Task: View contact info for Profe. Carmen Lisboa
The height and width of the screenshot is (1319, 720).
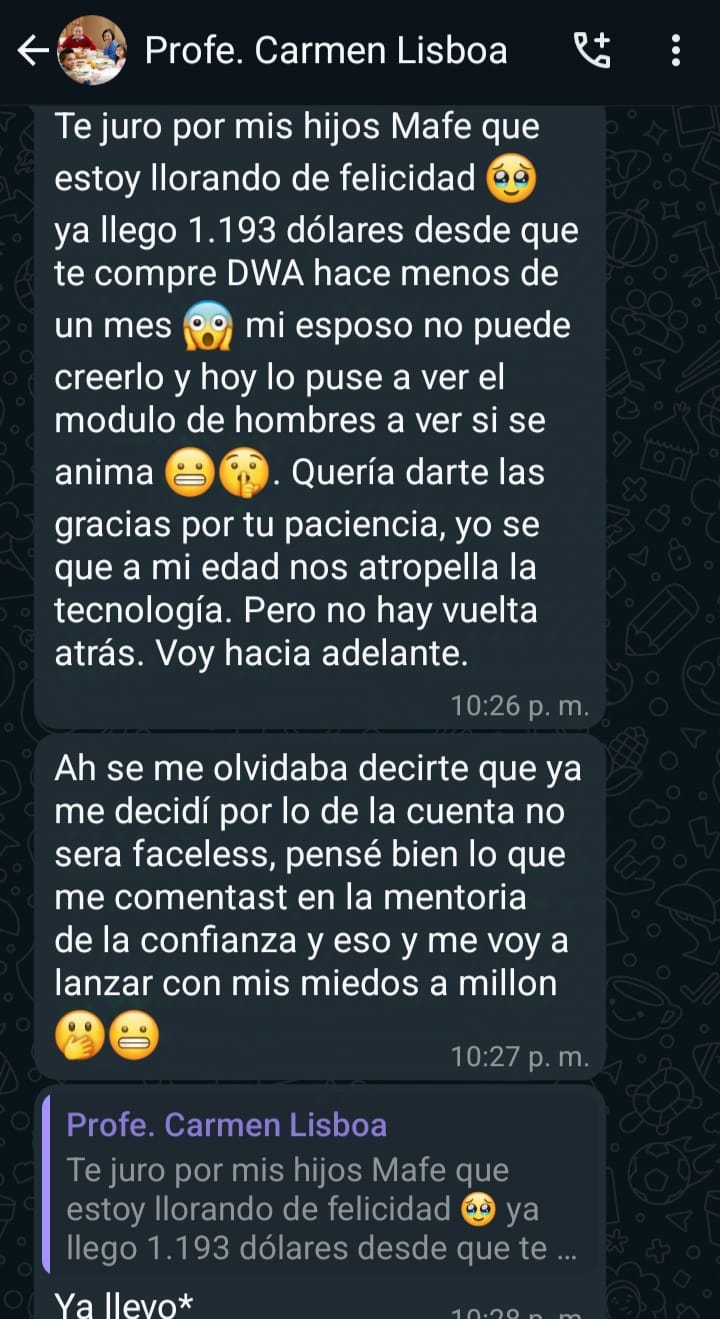Action: click(325, 51)
